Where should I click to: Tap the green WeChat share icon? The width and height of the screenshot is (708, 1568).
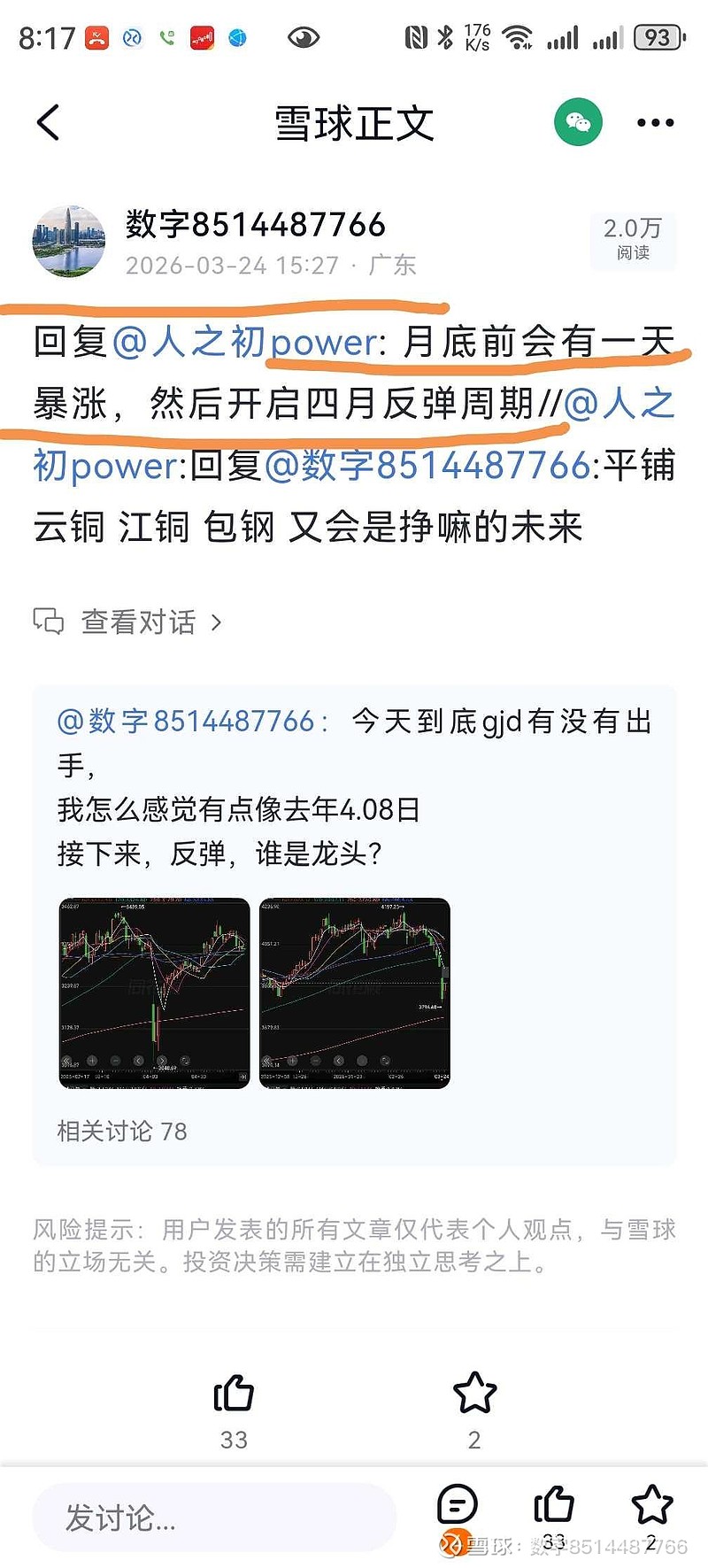click(x=577, y=122)
